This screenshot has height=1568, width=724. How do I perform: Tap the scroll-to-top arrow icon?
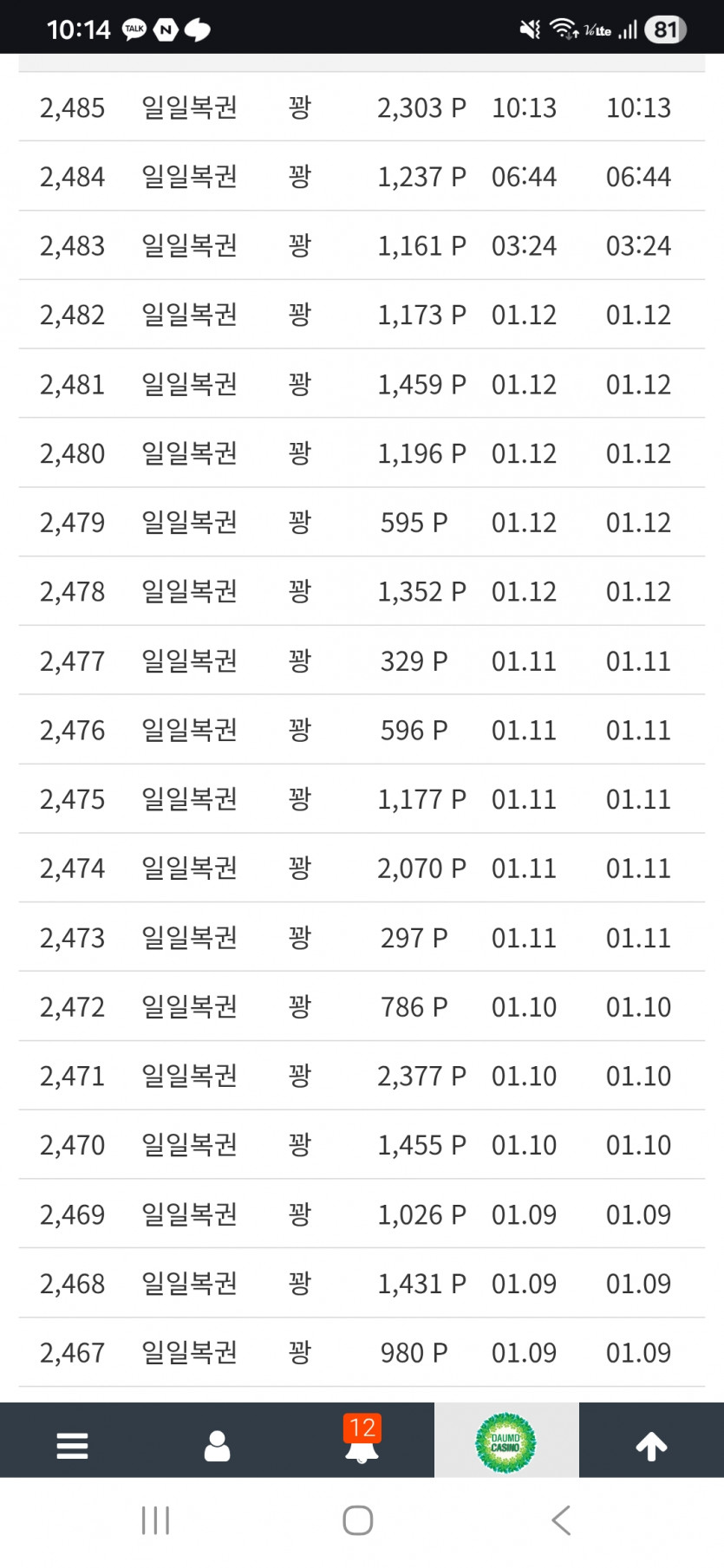point(651,1443)
